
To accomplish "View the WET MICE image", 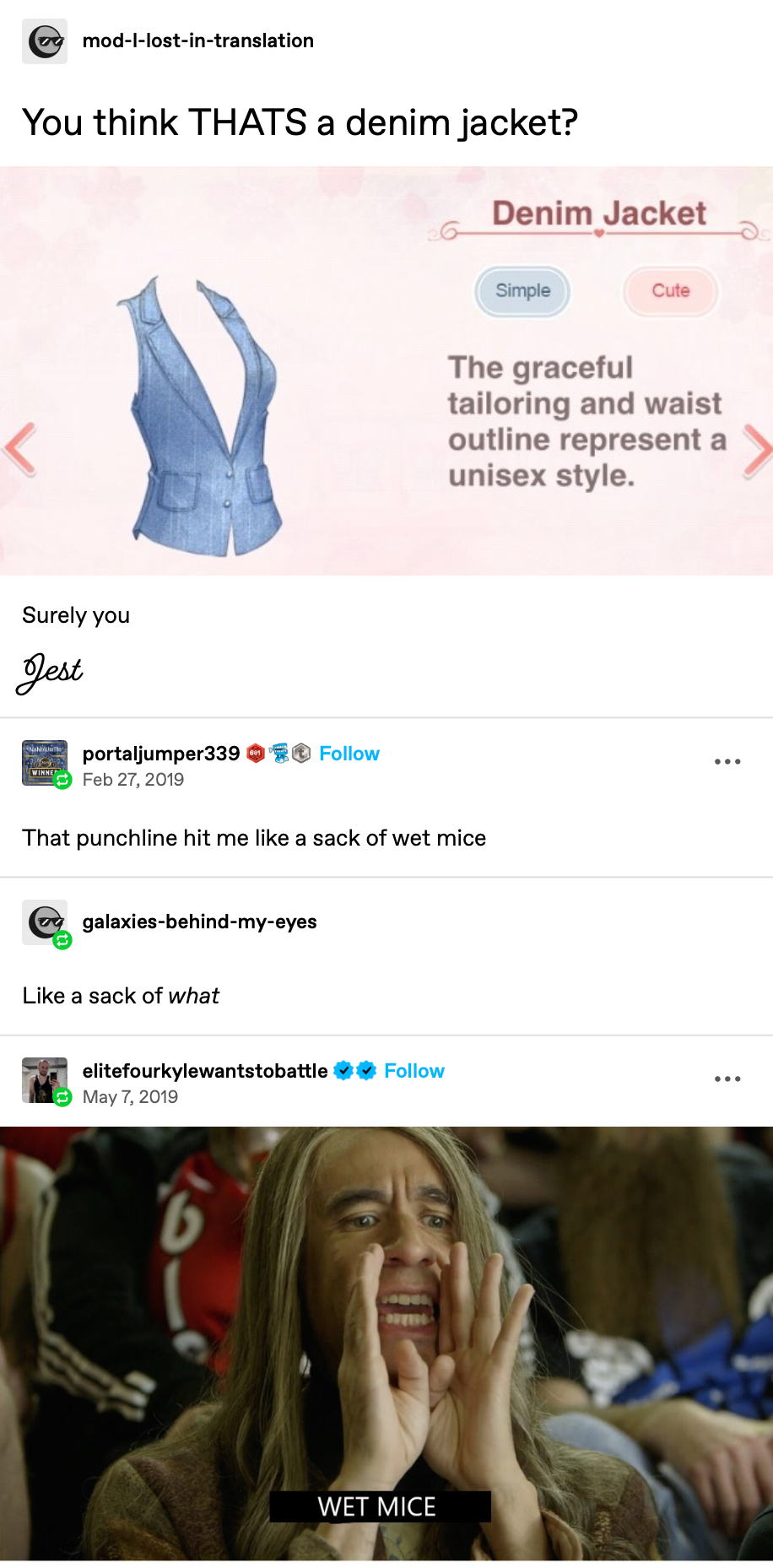I will [386, 1343].
